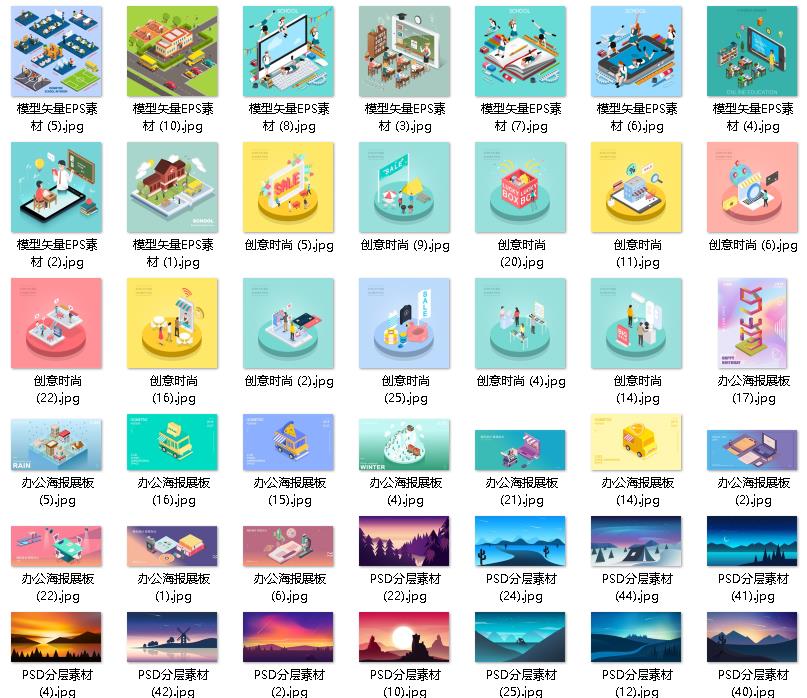Open 创意时尚 (5).jpg SALE image

point(290,186)
